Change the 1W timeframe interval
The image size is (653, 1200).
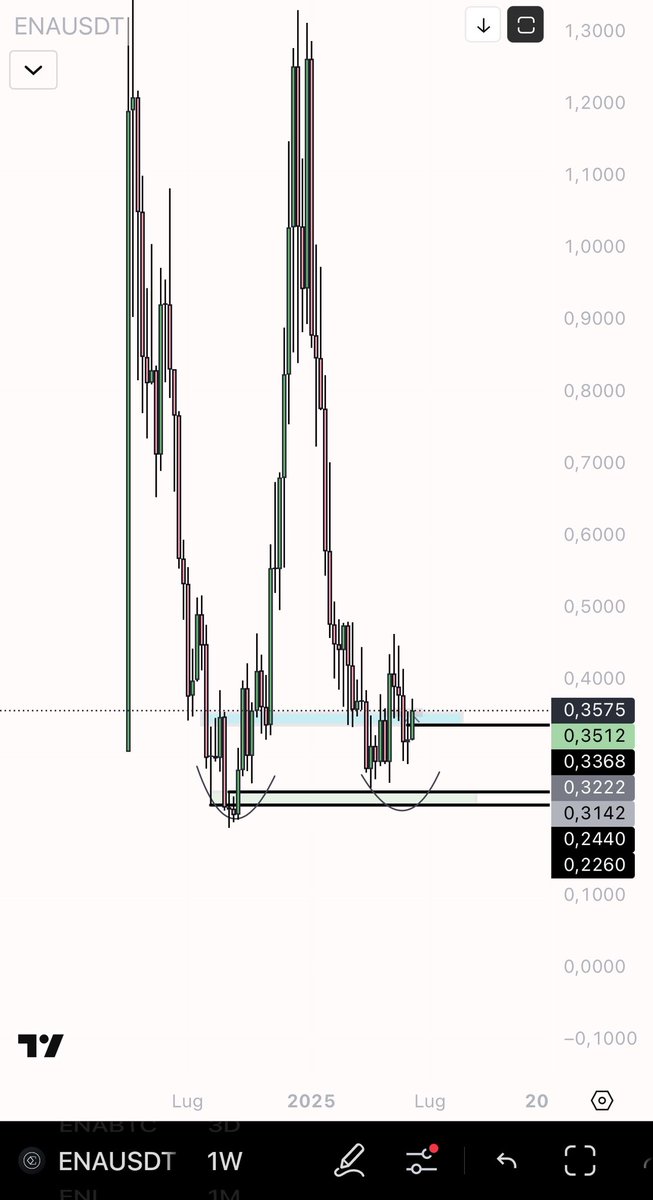225,1161
